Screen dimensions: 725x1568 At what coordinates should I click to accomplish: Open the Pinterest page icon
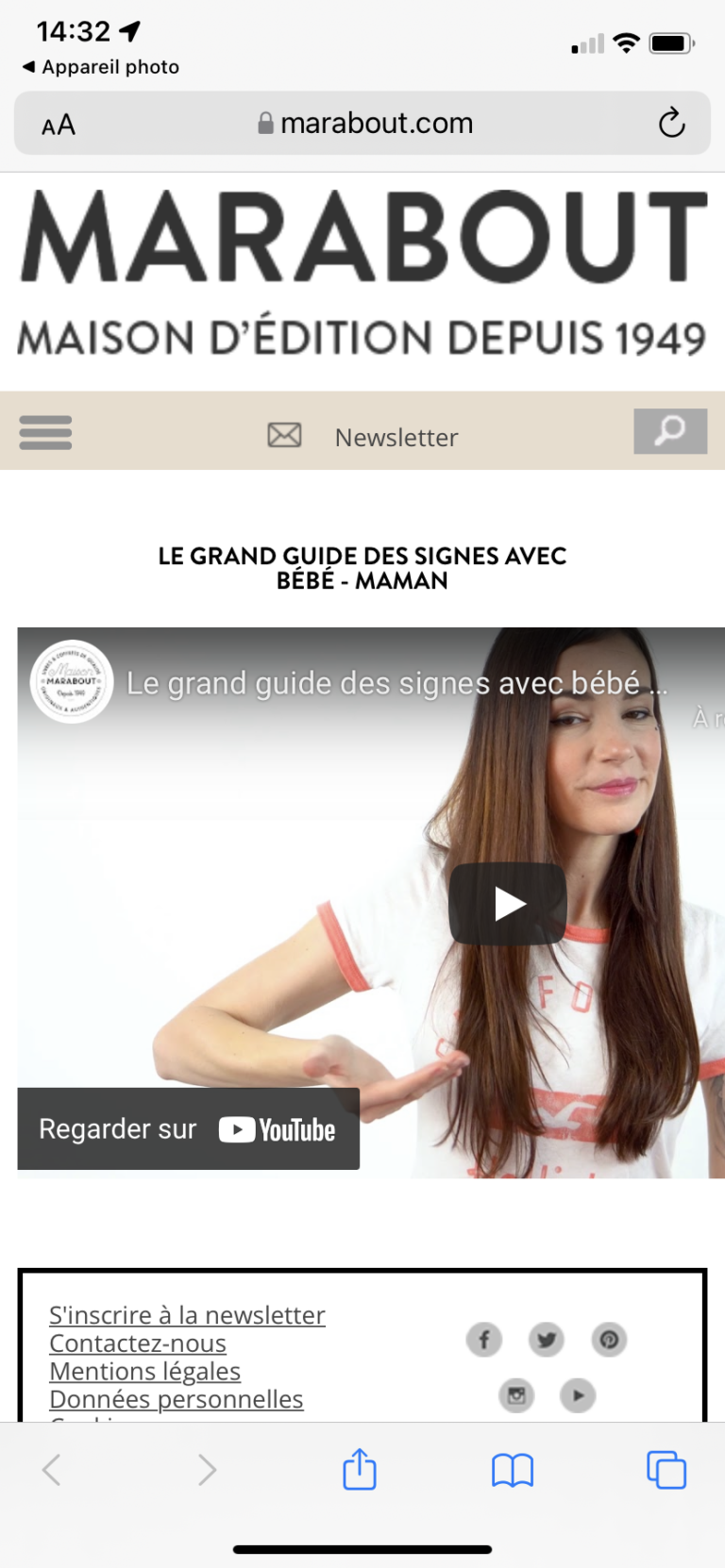click(x=609, y=1339)
